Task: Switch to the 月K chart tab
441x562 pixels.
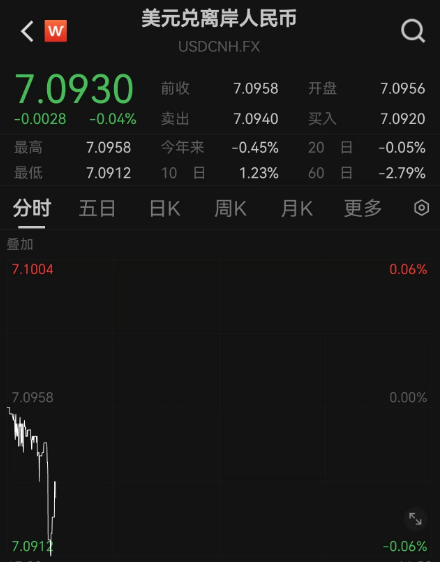Action: pos(297,209)
